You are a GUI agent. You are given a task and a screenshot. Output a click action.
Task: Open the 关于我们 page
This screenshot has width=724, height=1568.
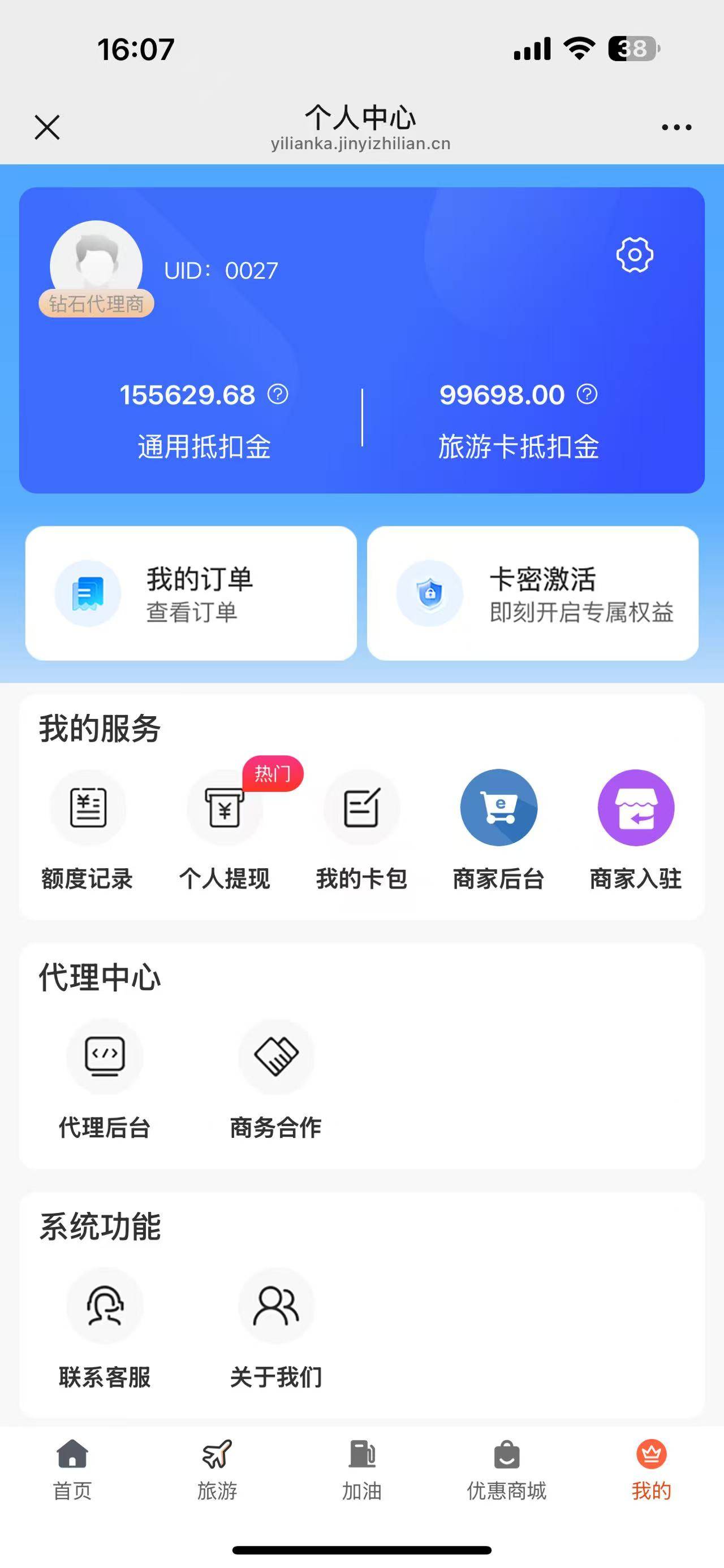point(276,1327)
